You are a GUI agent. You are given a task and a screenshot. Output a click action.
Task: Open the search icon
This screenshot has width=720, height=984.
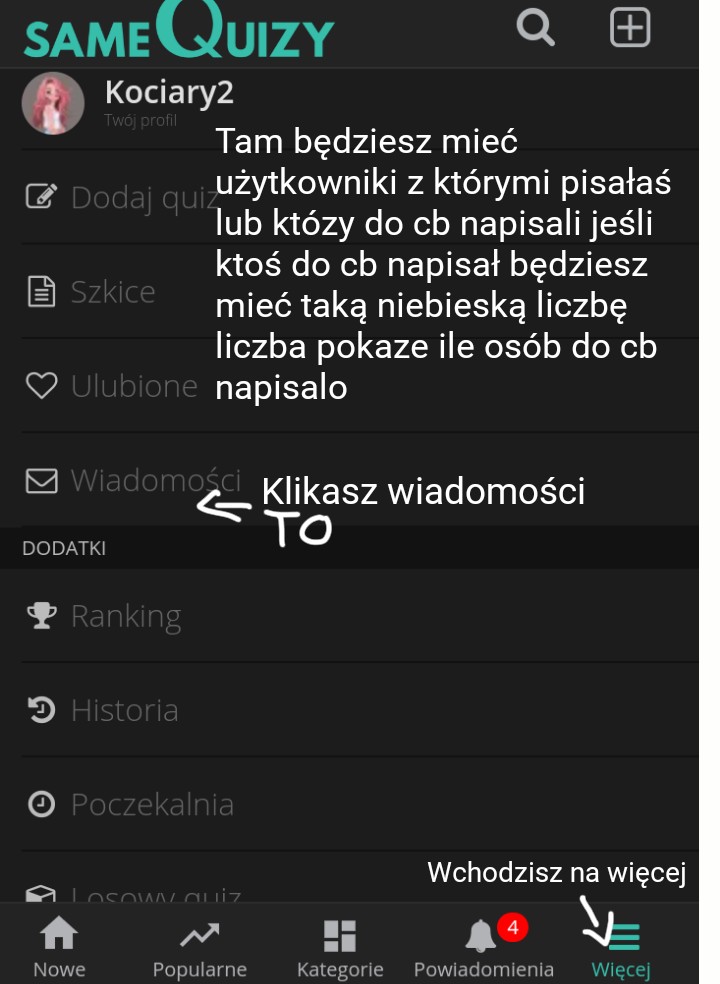point(535,27)
